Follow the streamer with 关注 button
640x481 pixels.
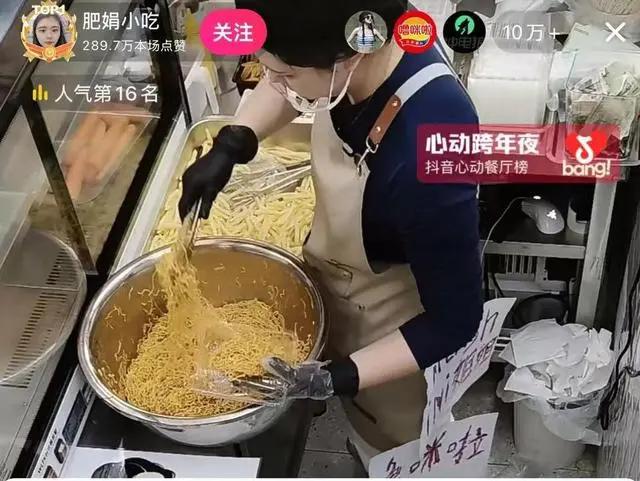click(233, 31)
